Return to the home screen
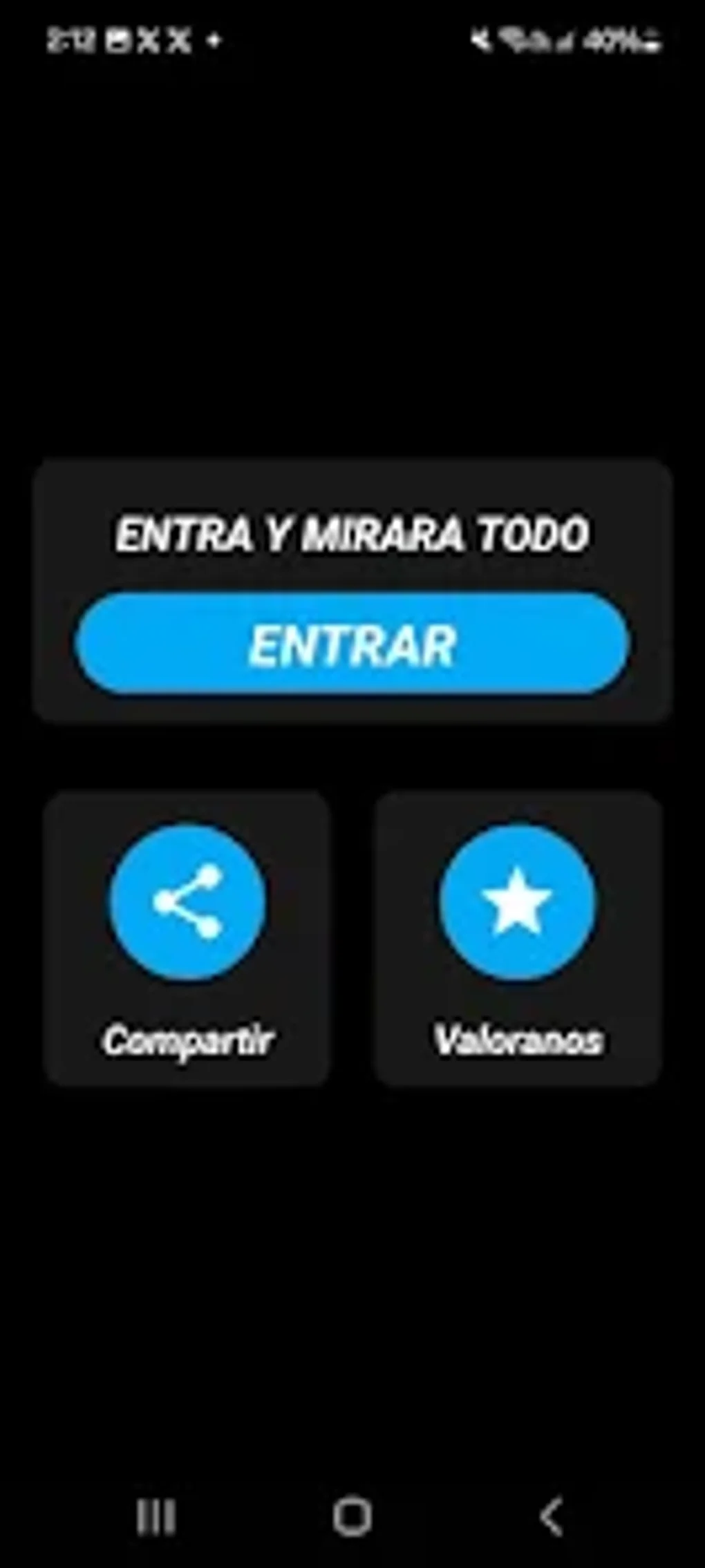 tap(352, 1517)
